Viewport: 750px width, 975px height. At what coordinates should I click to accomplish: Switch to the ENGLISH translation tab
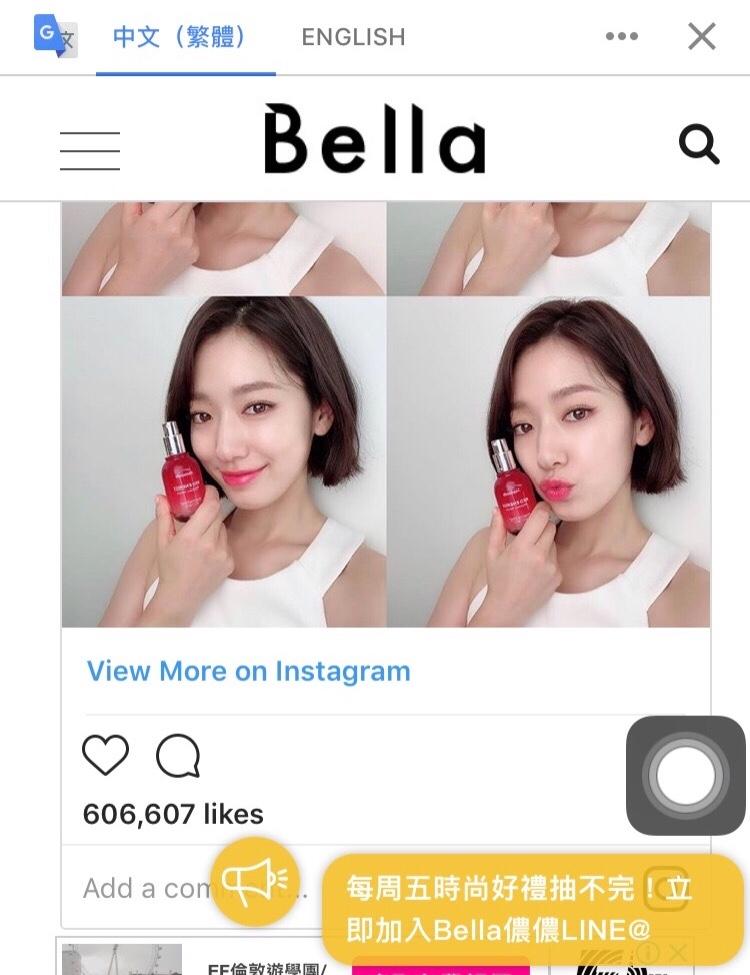(x=353, y=37)
